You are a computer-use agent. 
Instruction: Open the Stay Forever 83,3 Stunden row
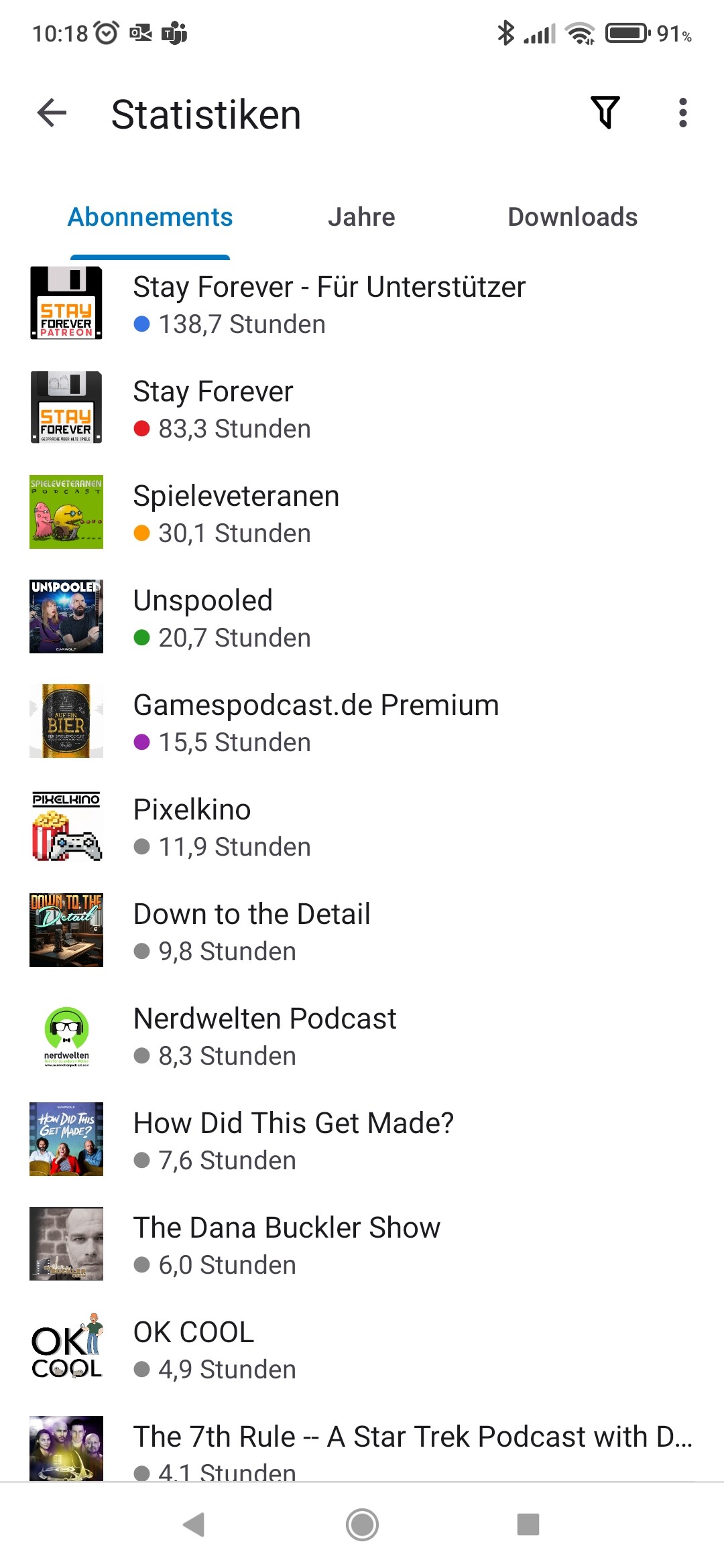coord(362,408)
